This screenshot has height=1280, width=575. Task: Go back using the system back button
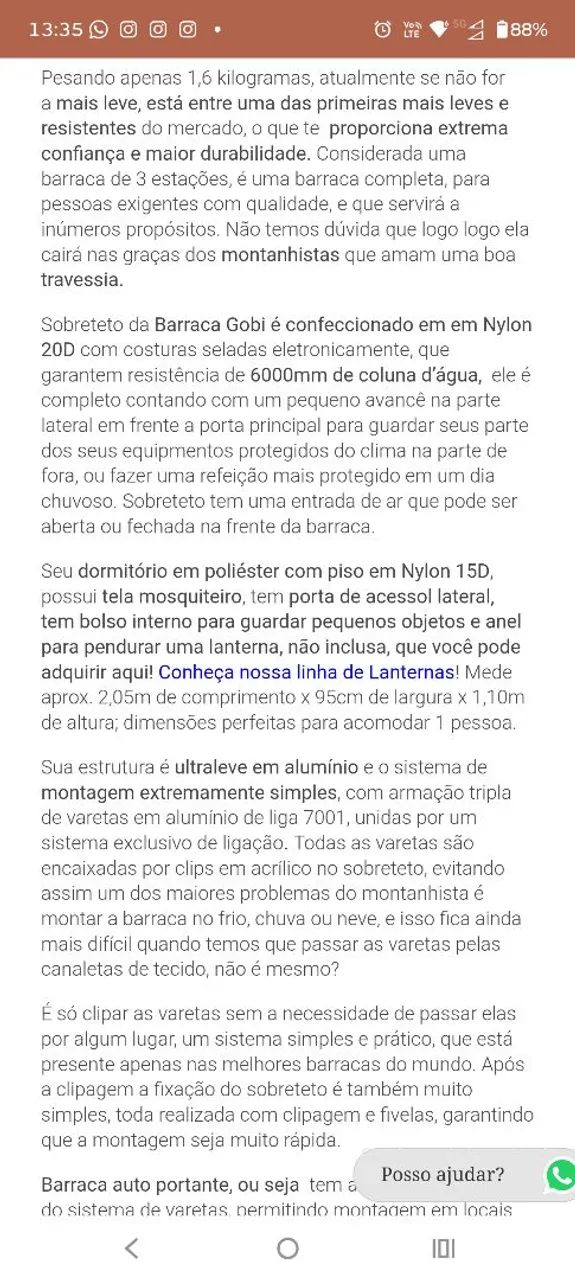tap(131, 1247)
